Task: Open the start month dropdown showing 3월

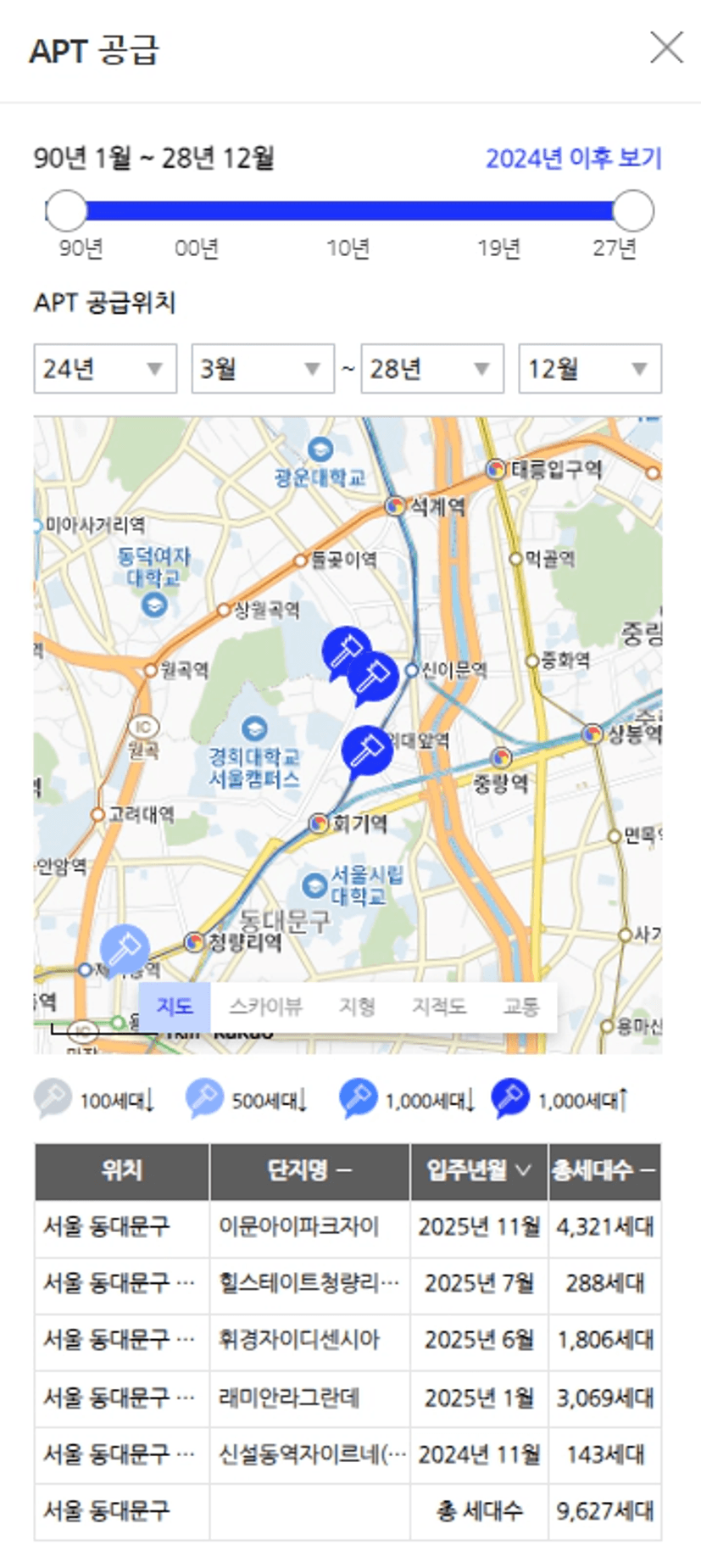Action: 263,369
